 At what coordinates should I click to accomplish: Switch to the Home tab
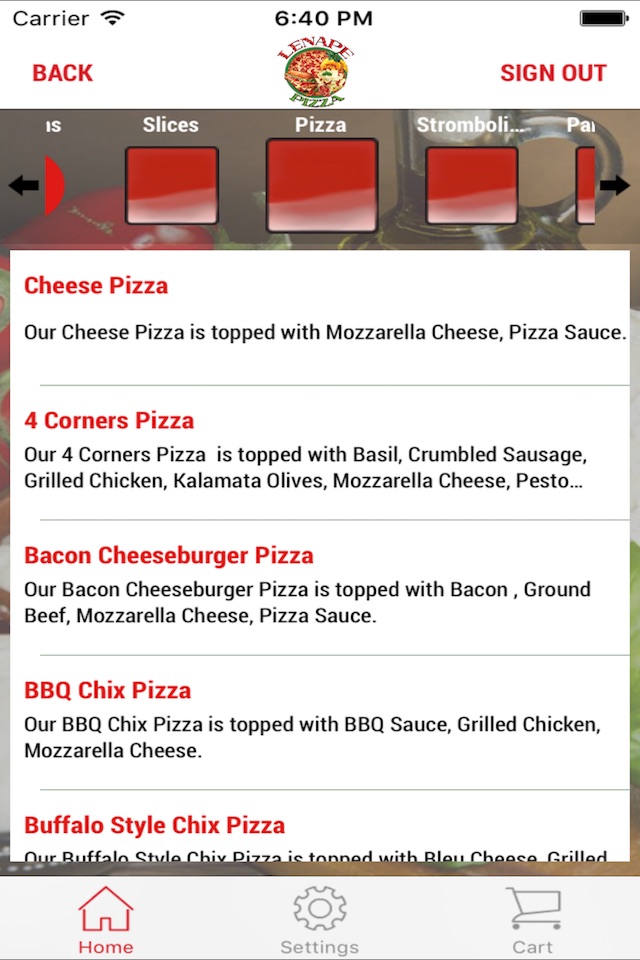pyautogui.click(x=106, y=919)
